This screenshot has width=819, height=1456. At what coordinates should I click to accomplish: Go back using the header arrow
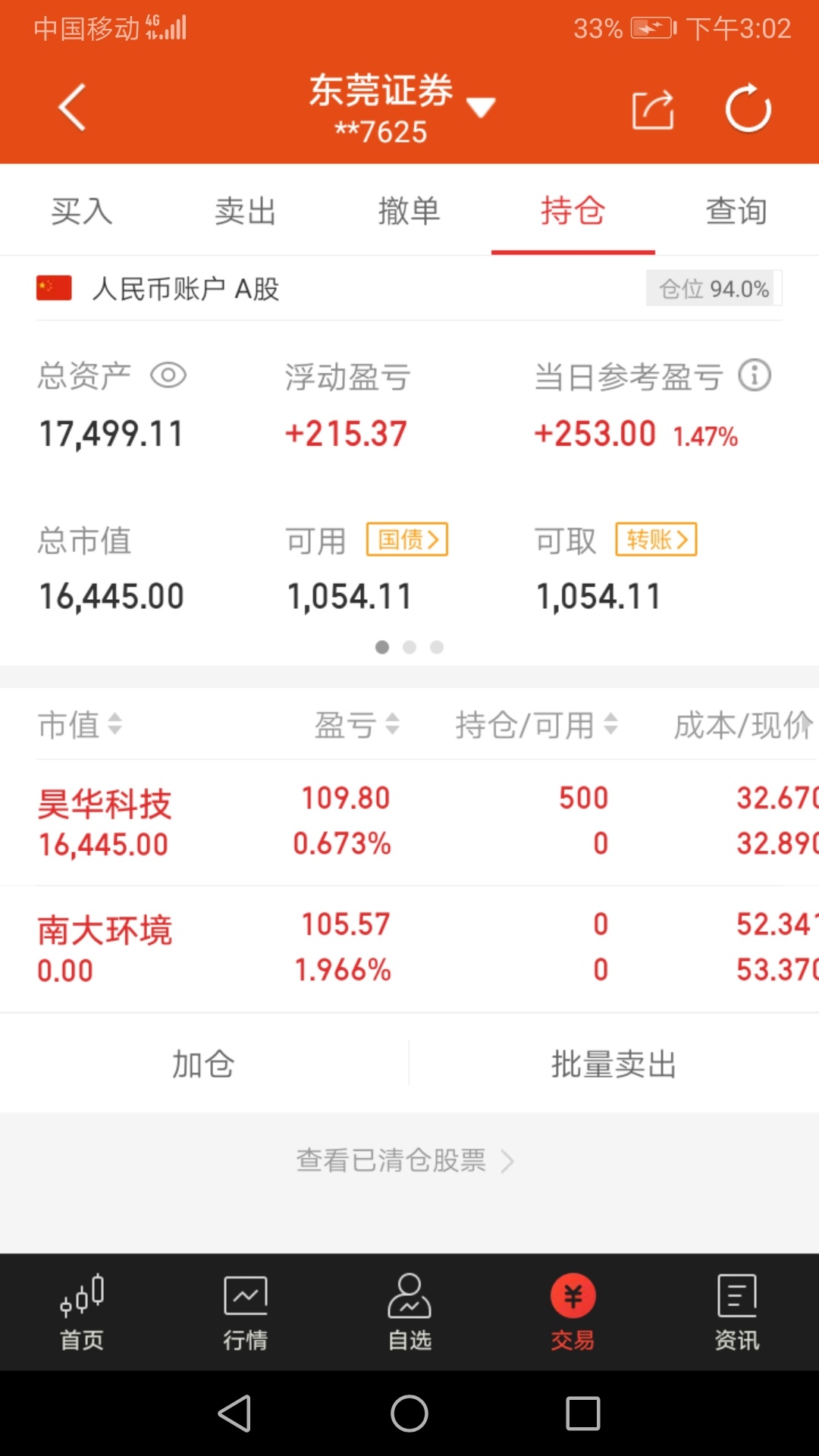tap(73, 108)
